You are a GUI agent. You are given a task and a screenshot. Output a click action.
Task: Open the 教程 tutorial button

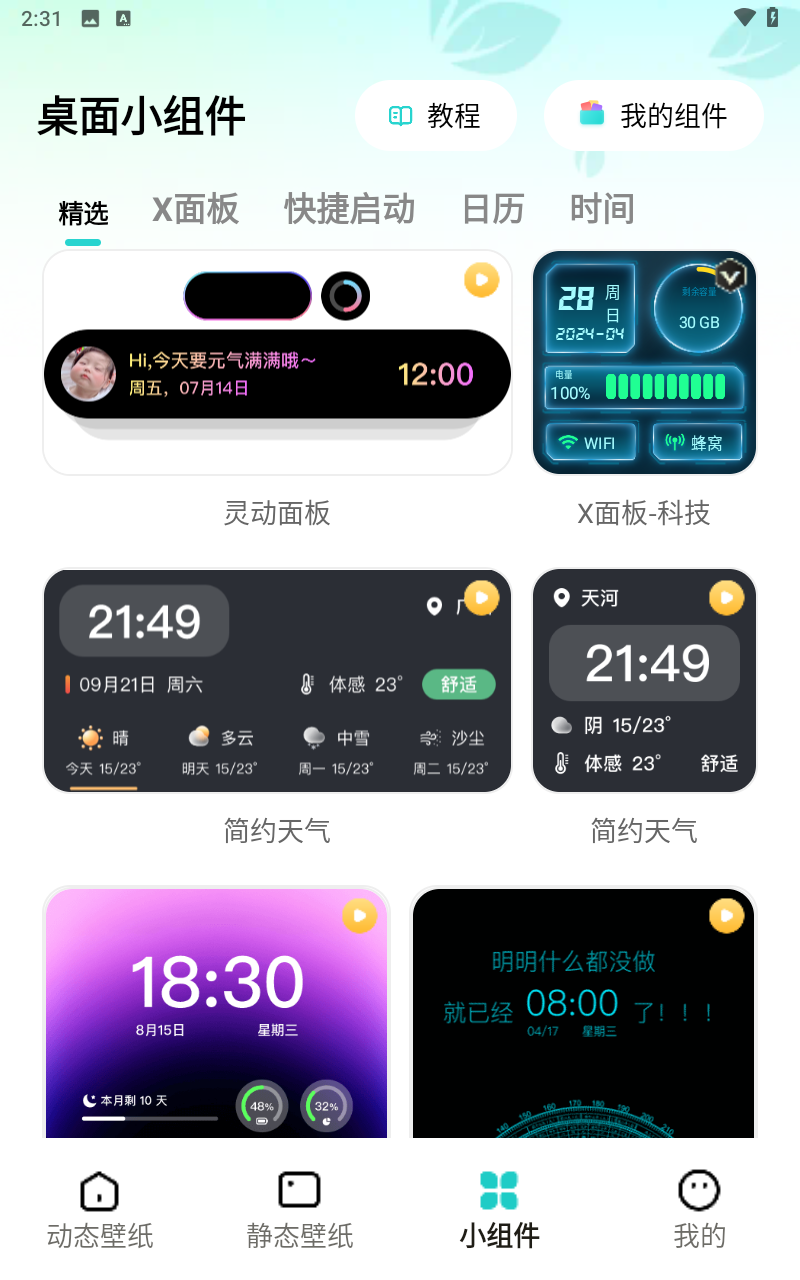coord(435,116)
